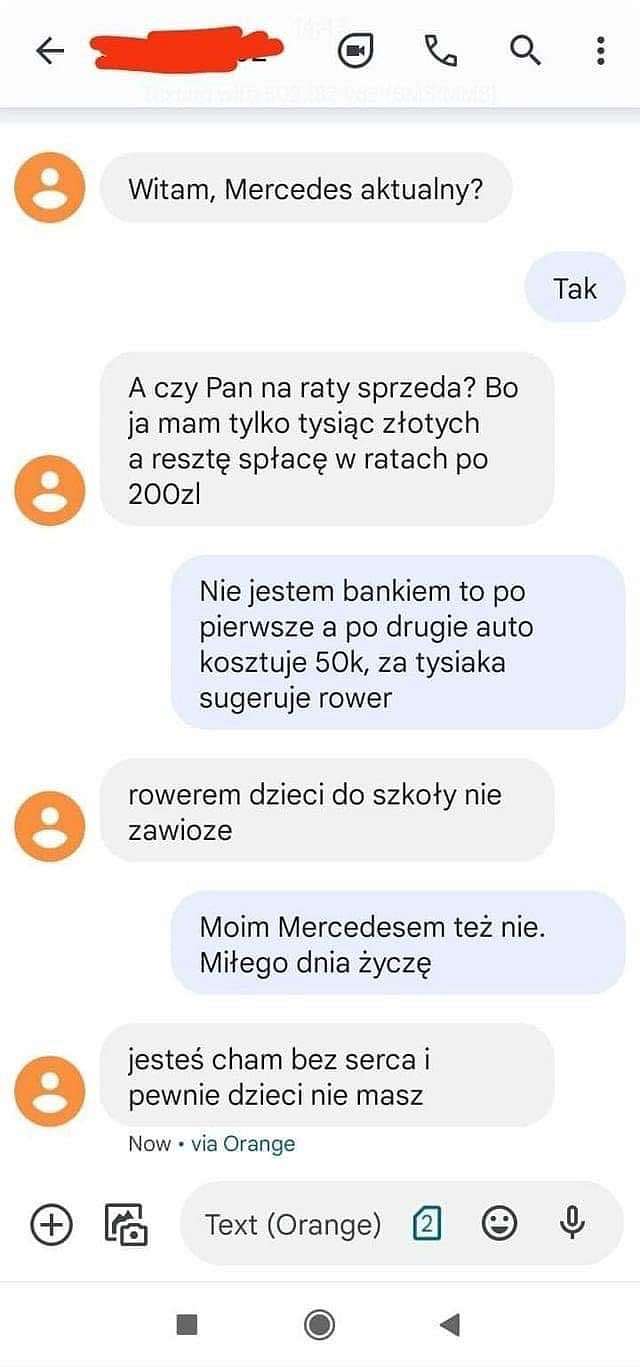Tap the system back triangle button
Screen dimensions: 640x1367
point(450,1325)
